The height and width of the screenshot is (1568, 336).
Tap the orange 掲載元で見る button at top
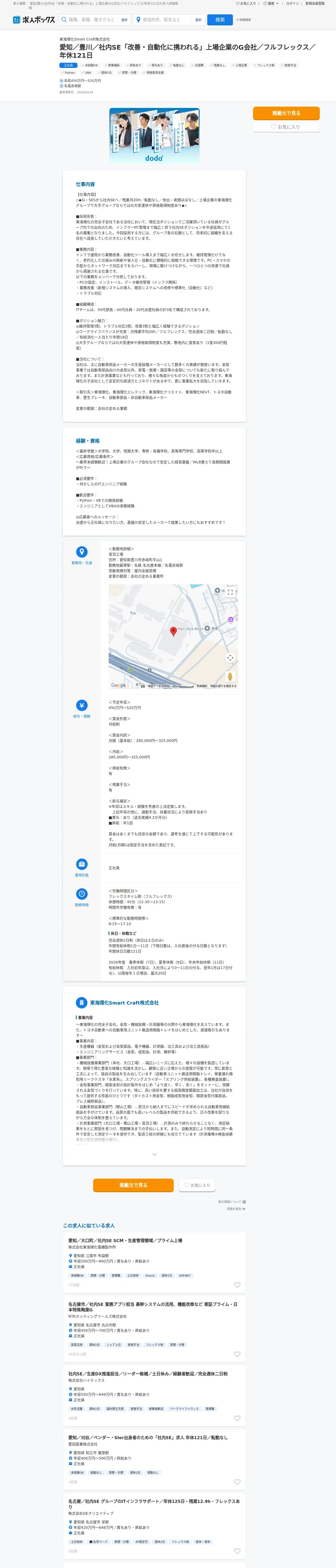[x=286, y=113]
